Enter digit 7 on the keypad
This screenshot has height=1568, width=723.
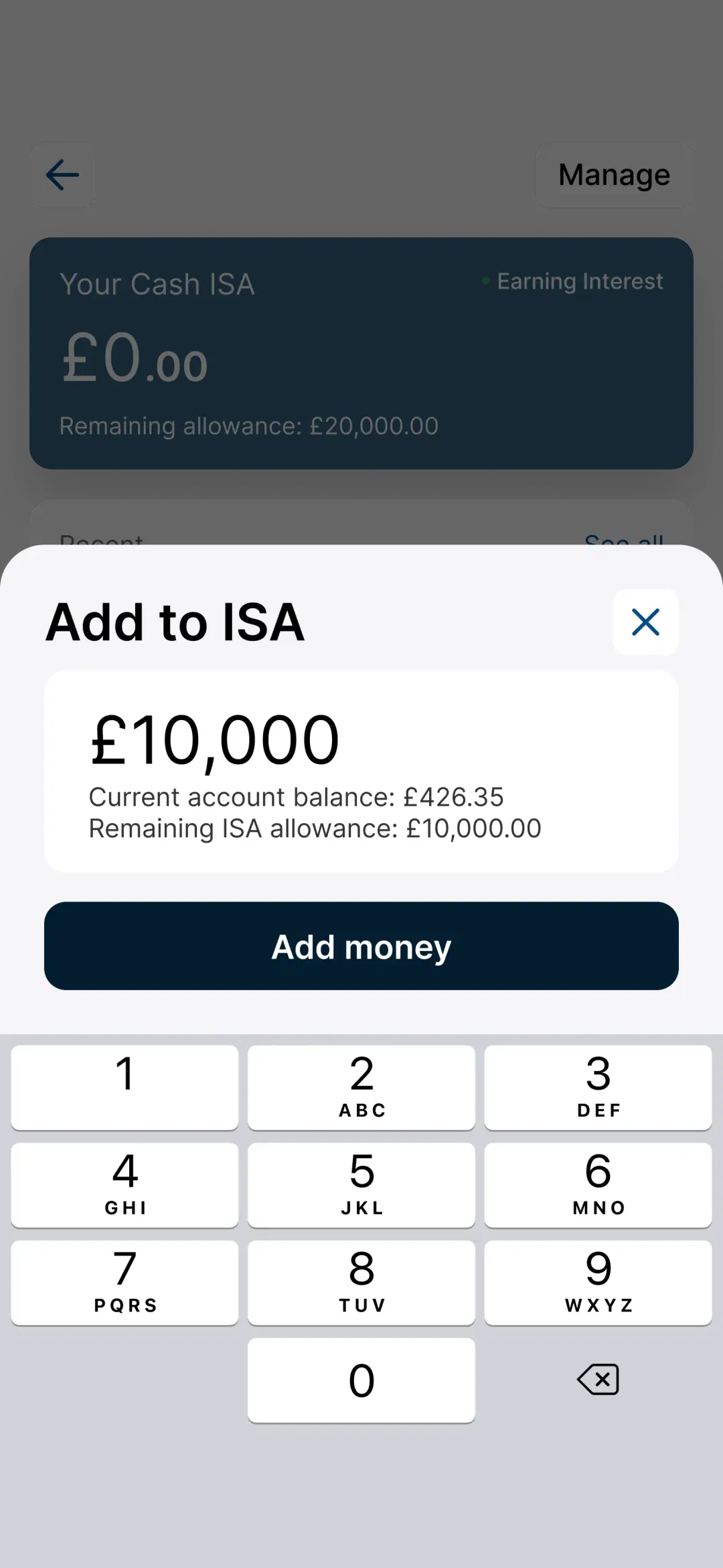(125, 1283)
